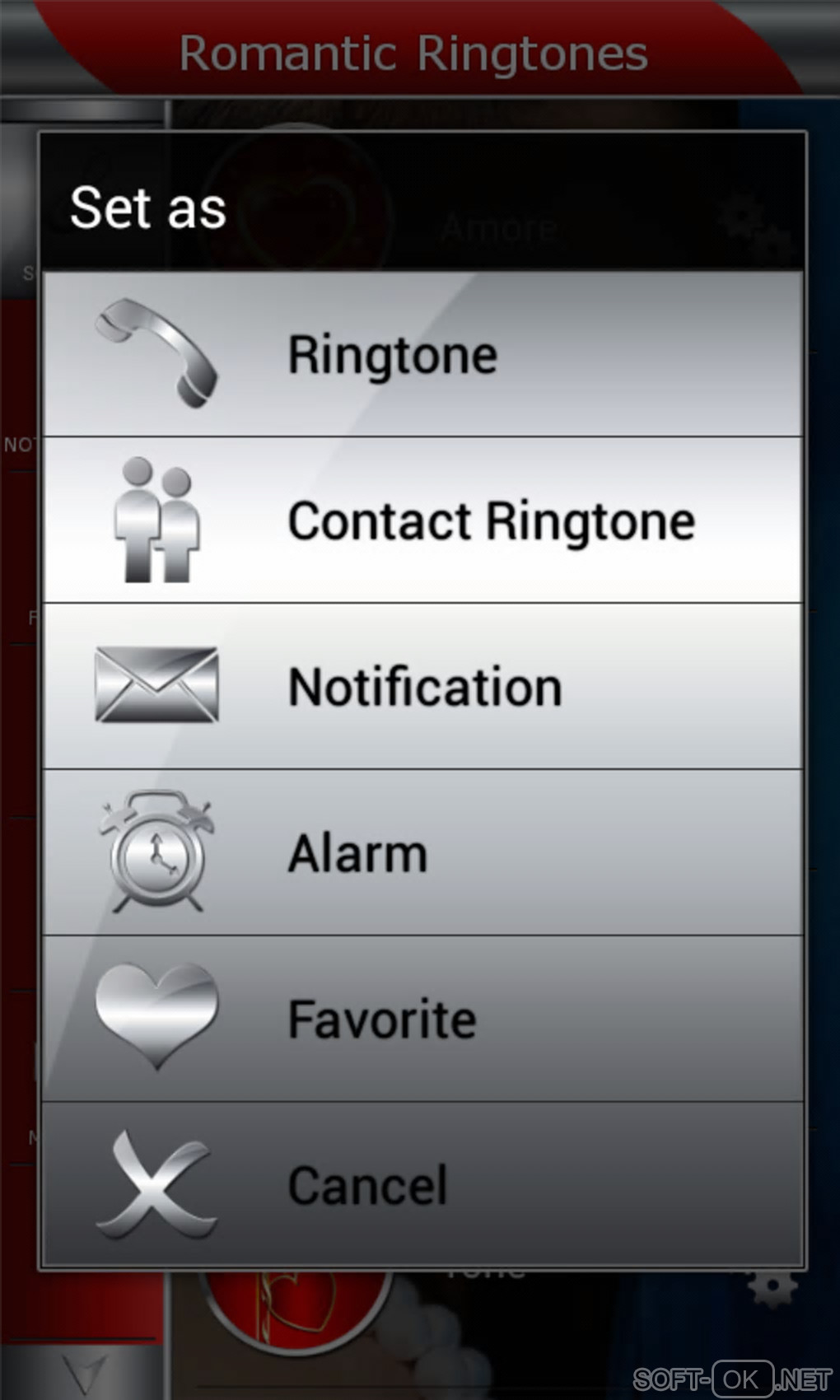Select Notification in the Set as dialog
This screenshot has width=840, height=1400.
point(422,687)
